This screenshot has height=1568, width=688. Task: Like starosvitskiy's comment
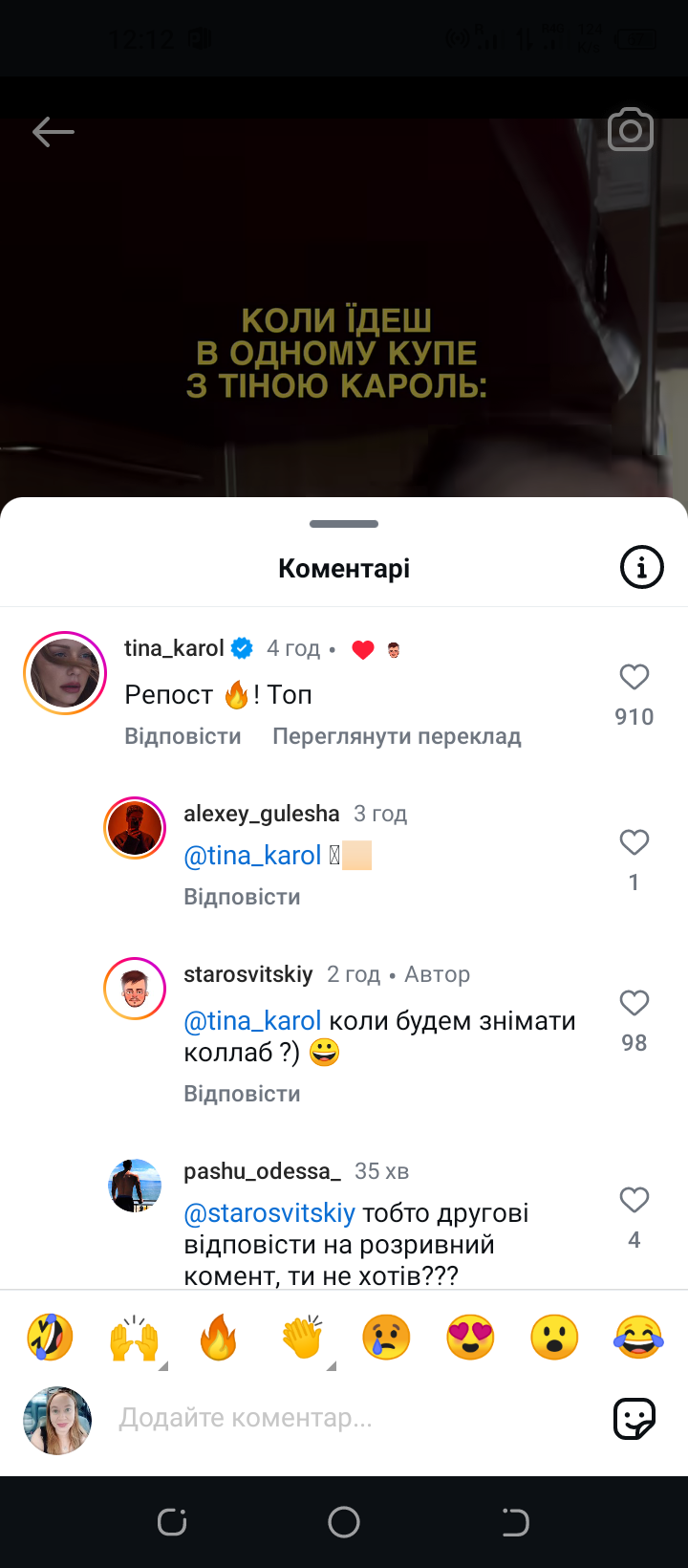click(x=634, y=1004)
